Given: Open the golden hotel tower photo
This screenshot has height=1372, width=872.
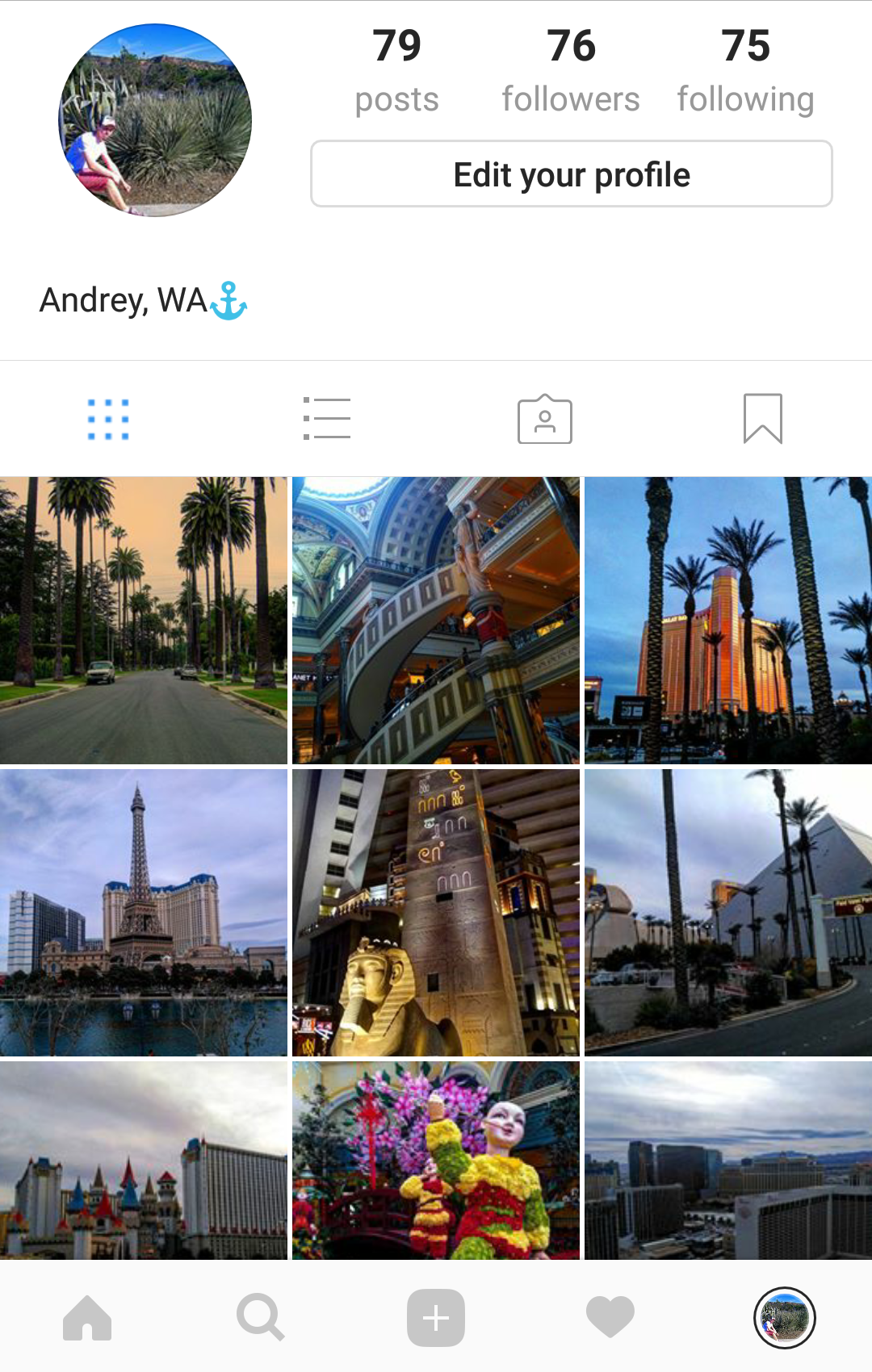Looking at the screenshot, I should [x=728, y=620].
